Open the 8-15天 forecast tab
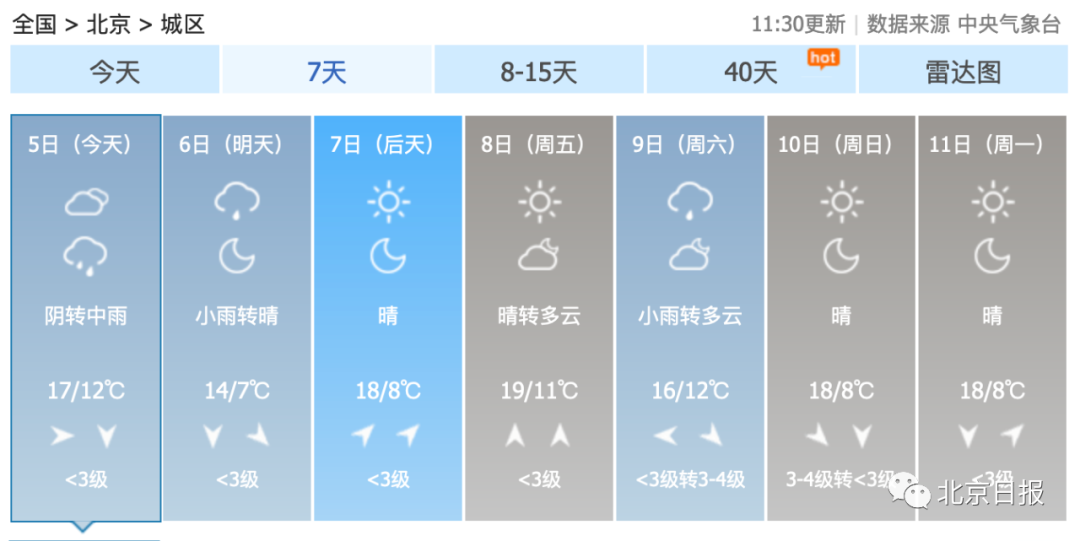Viewport: 1080px width, 541px height. coord(539,72)
